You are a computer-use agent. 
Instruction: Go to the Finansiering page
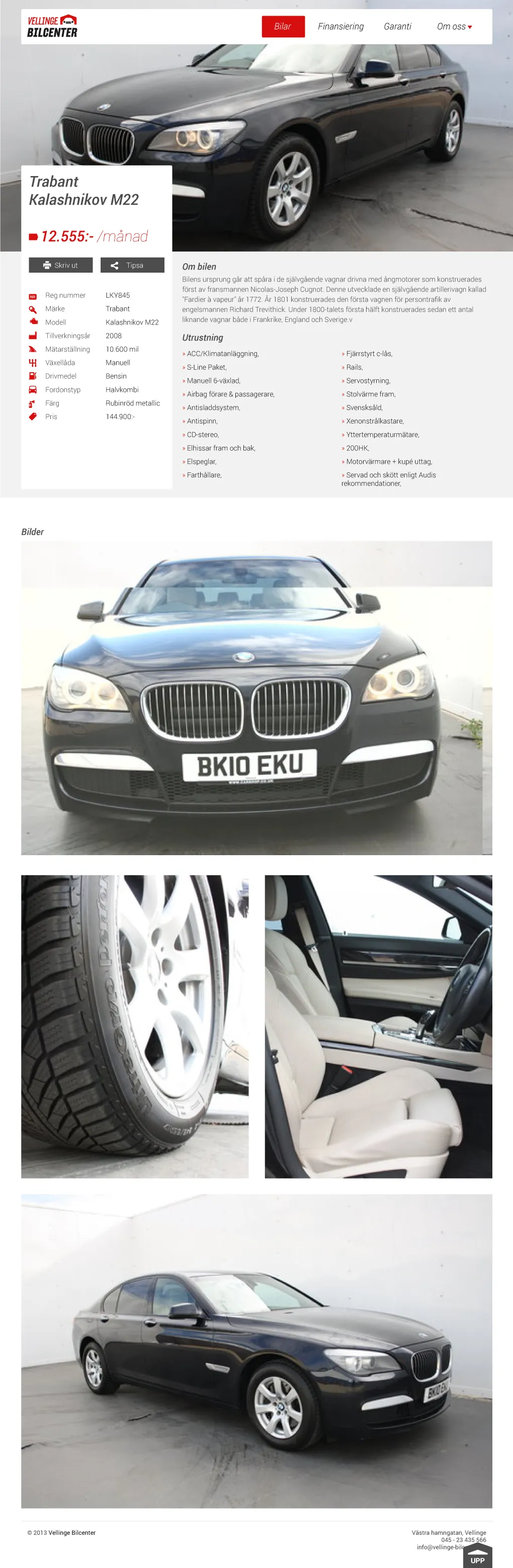pos(340,27)
